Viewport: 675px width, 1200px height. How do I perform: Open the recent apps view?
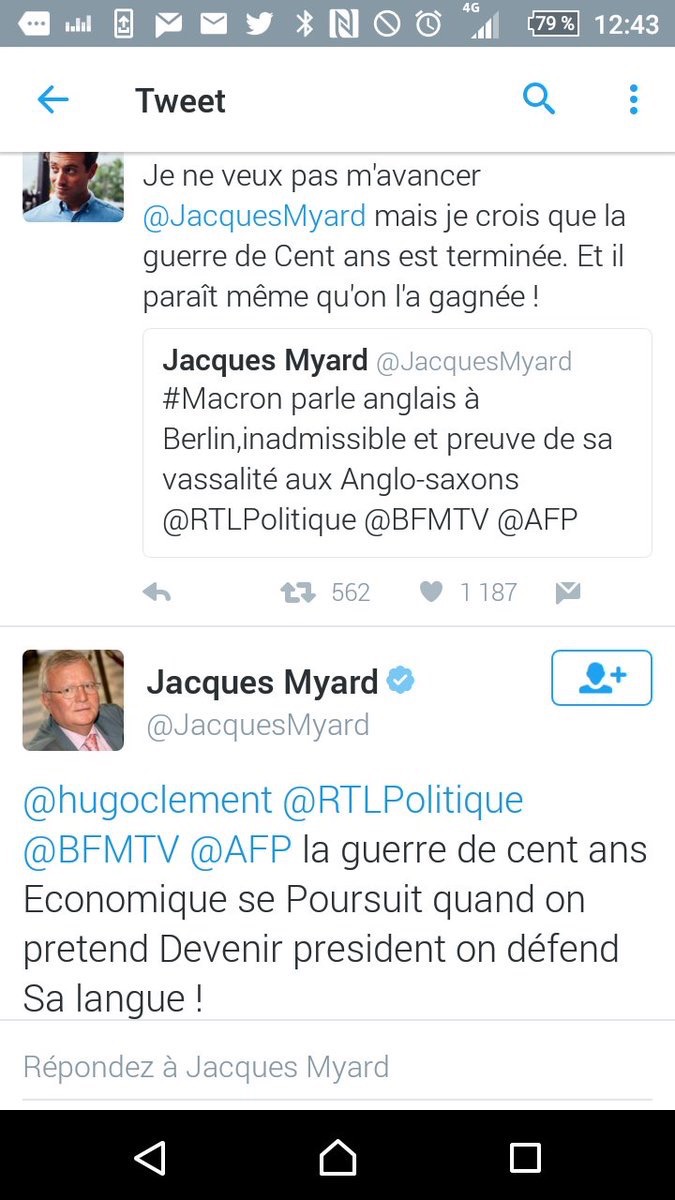pos(525,1158)
